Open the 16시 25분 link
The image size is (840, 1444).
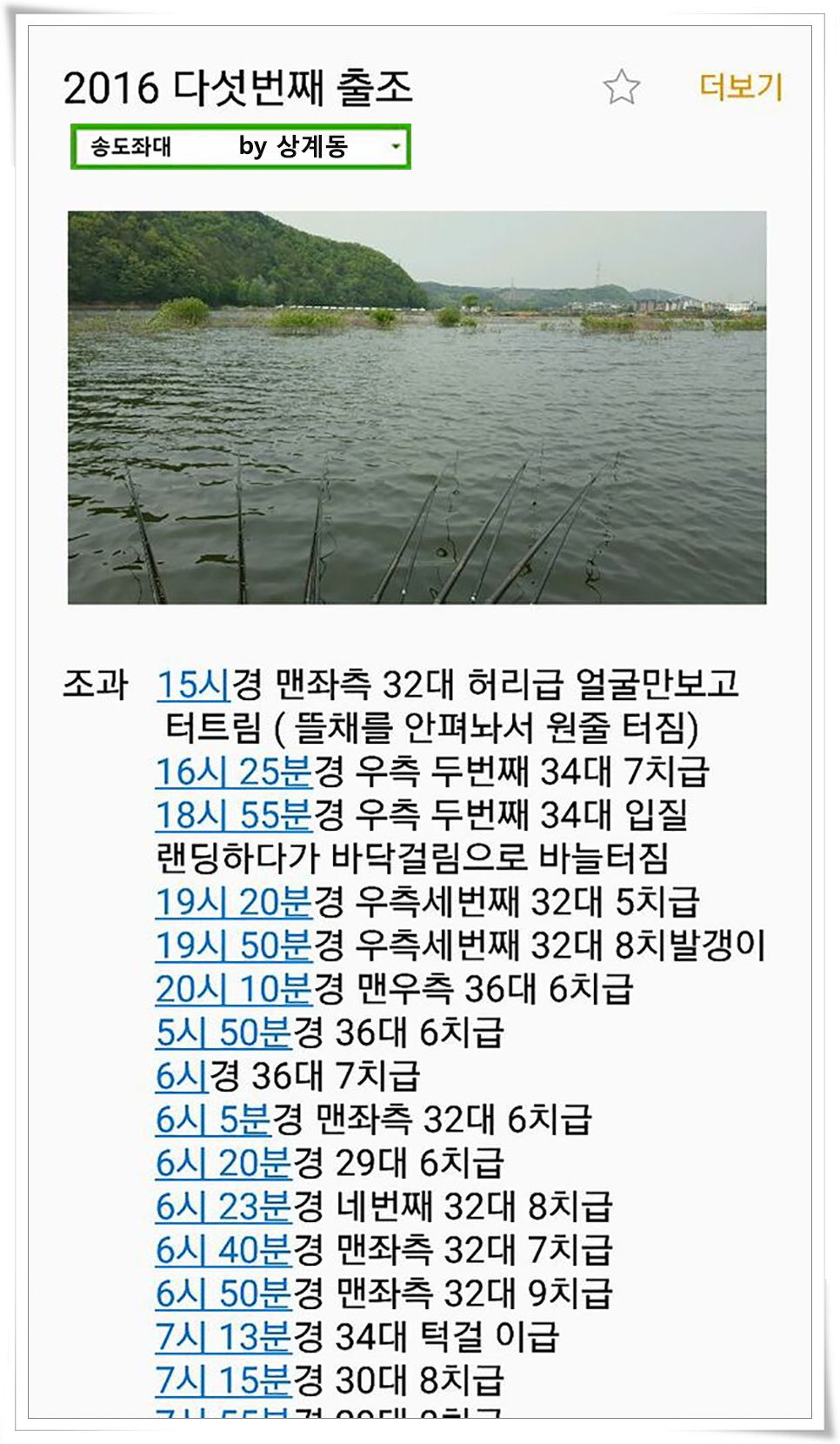click(x=233, y=772)
